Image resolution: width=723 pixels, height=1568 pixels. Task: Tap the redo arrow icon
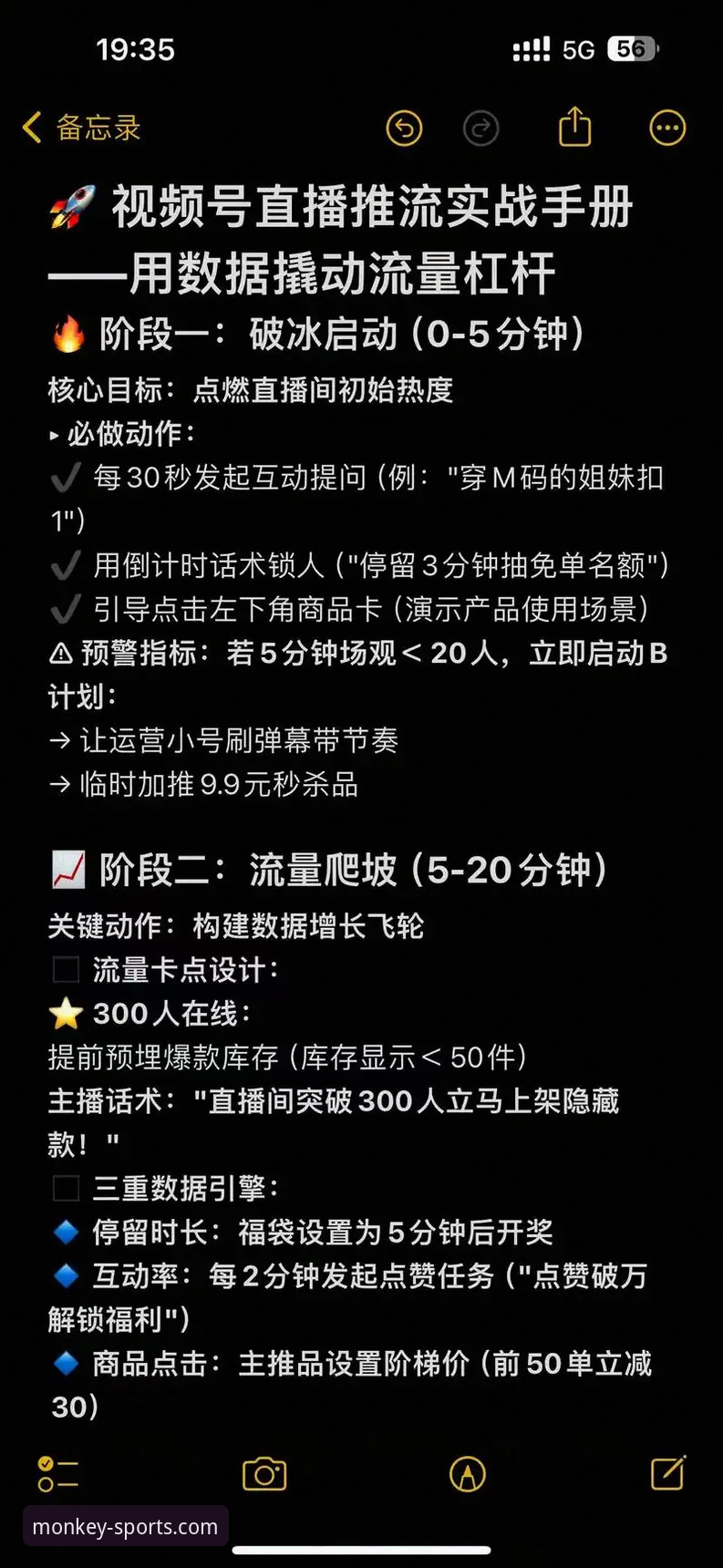[x=481, y=129]
